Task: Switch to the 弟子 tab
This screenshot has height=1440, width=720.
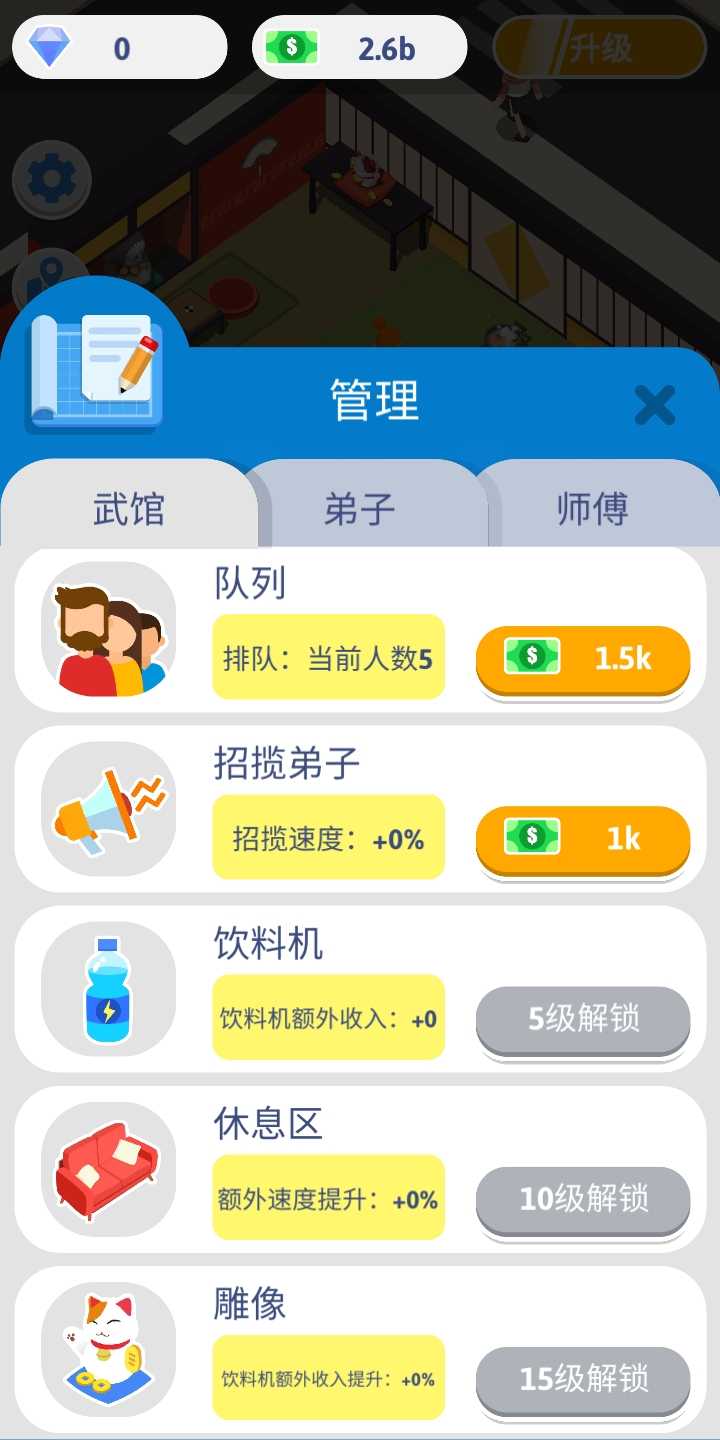Action: pyautogui.click(x=360, y=508)
